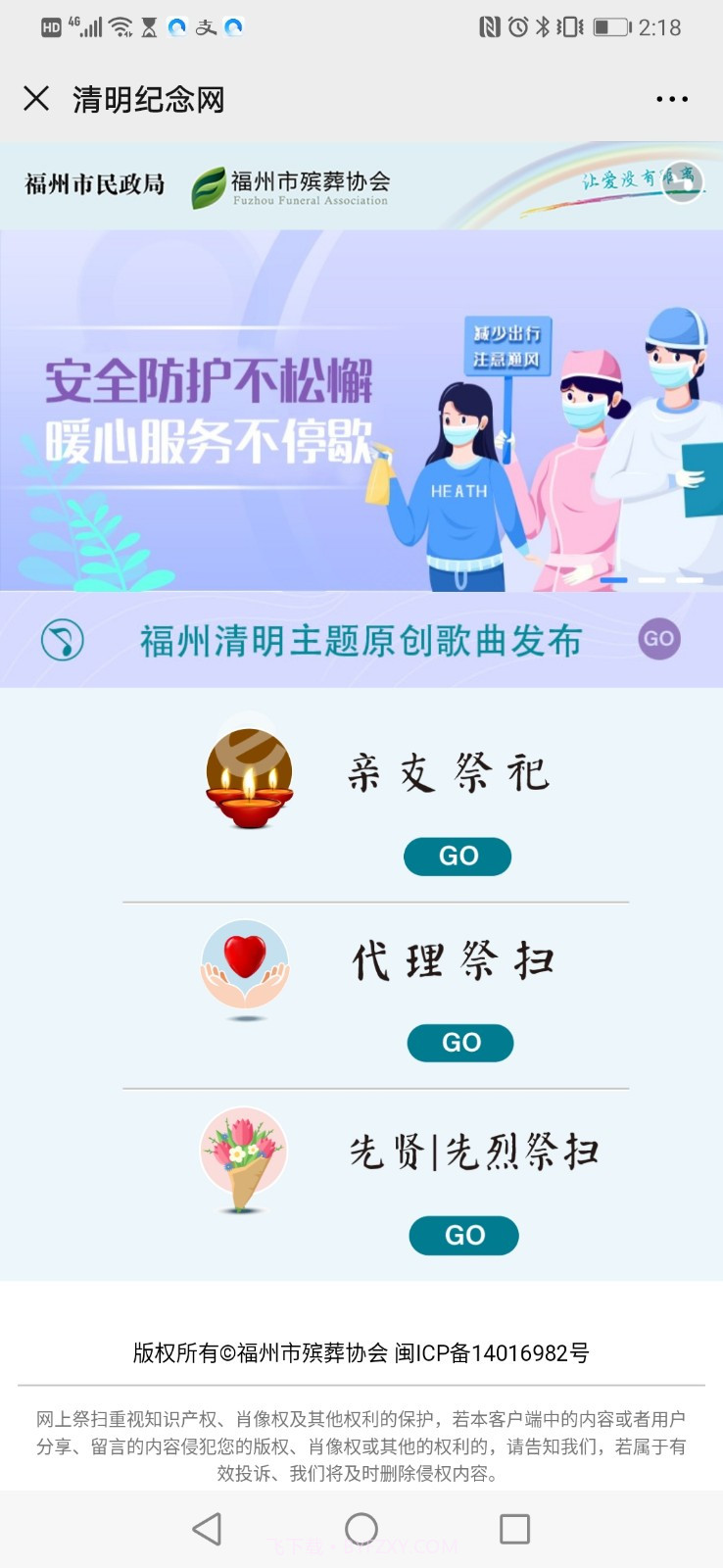Open the three-dot more options menu
Viewport: 723px width, 1568px height.
[x=671, y=99]
